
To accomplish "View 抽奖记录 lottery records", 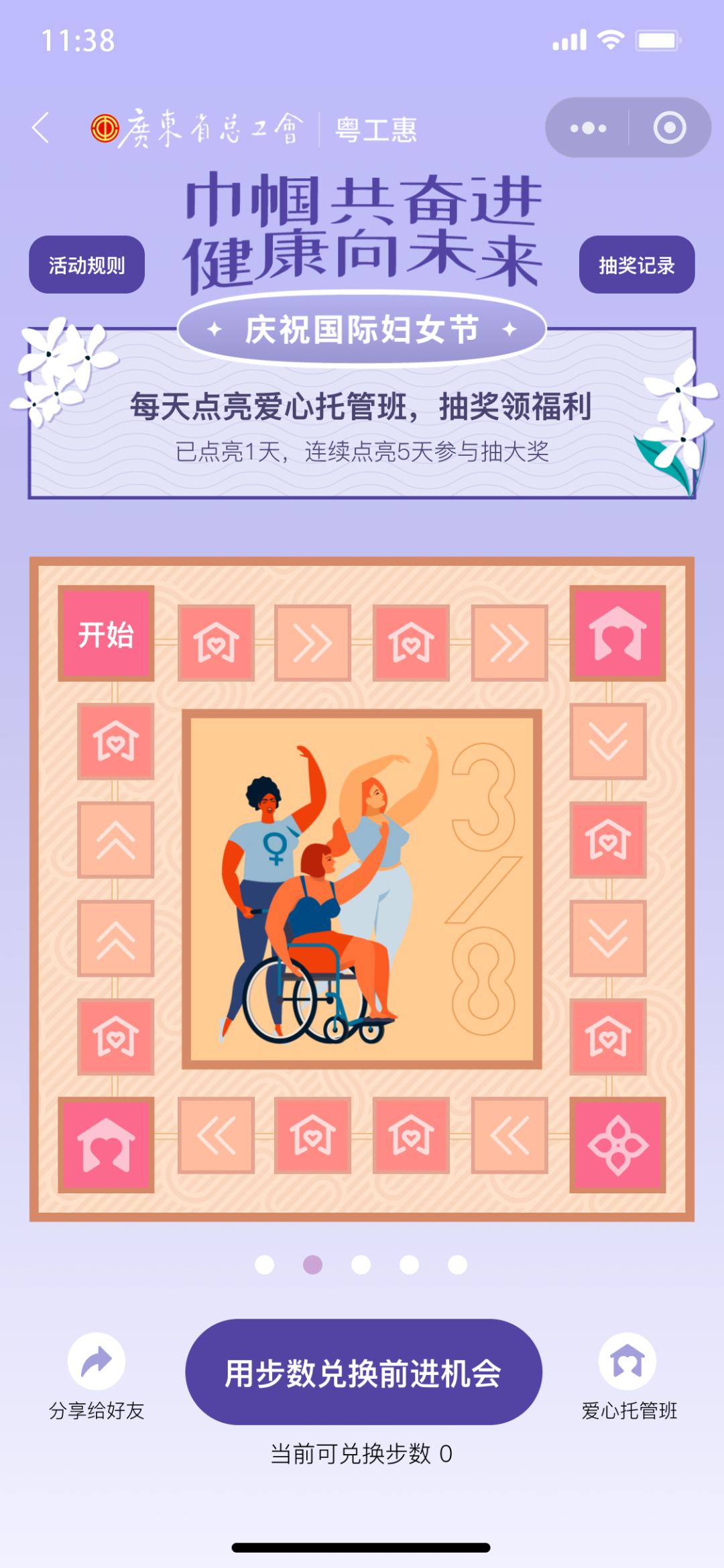I will click(x=636, y=265).
